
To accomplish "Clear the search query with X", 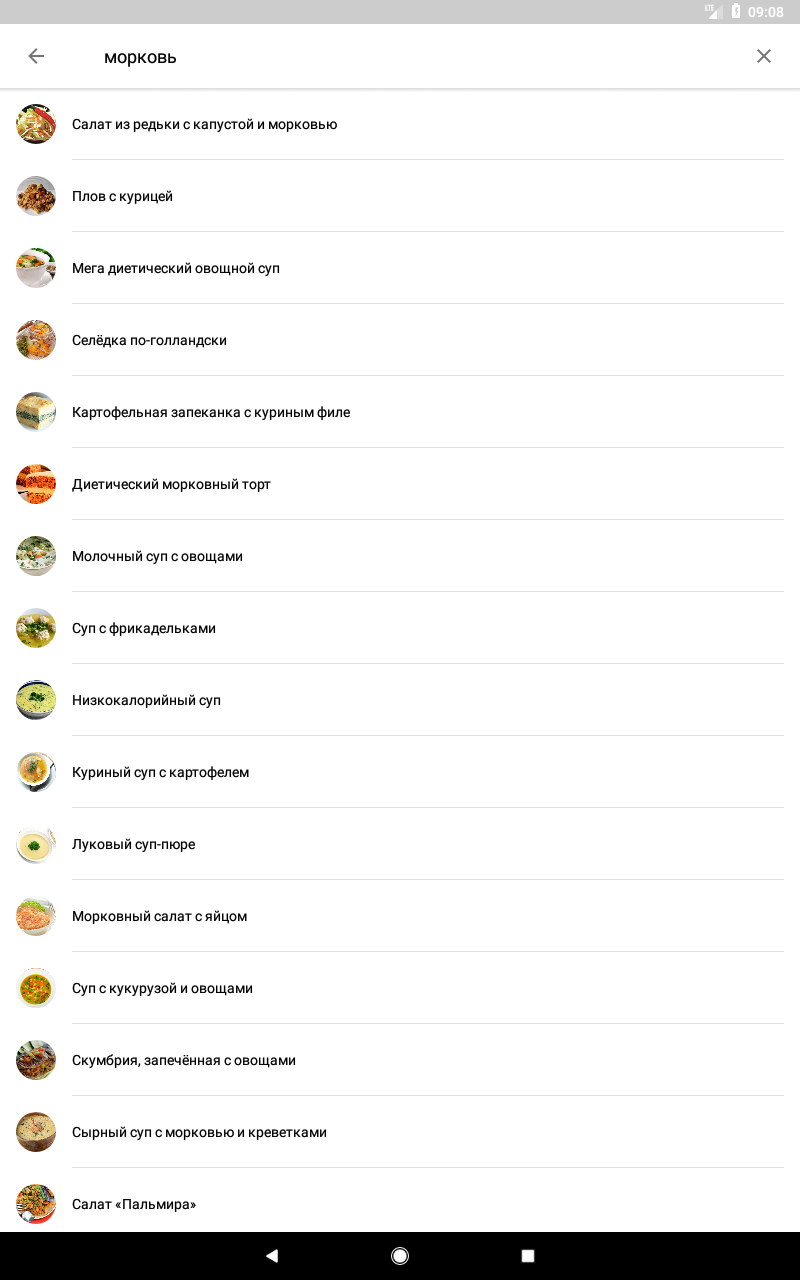I will tap(764, 56).
